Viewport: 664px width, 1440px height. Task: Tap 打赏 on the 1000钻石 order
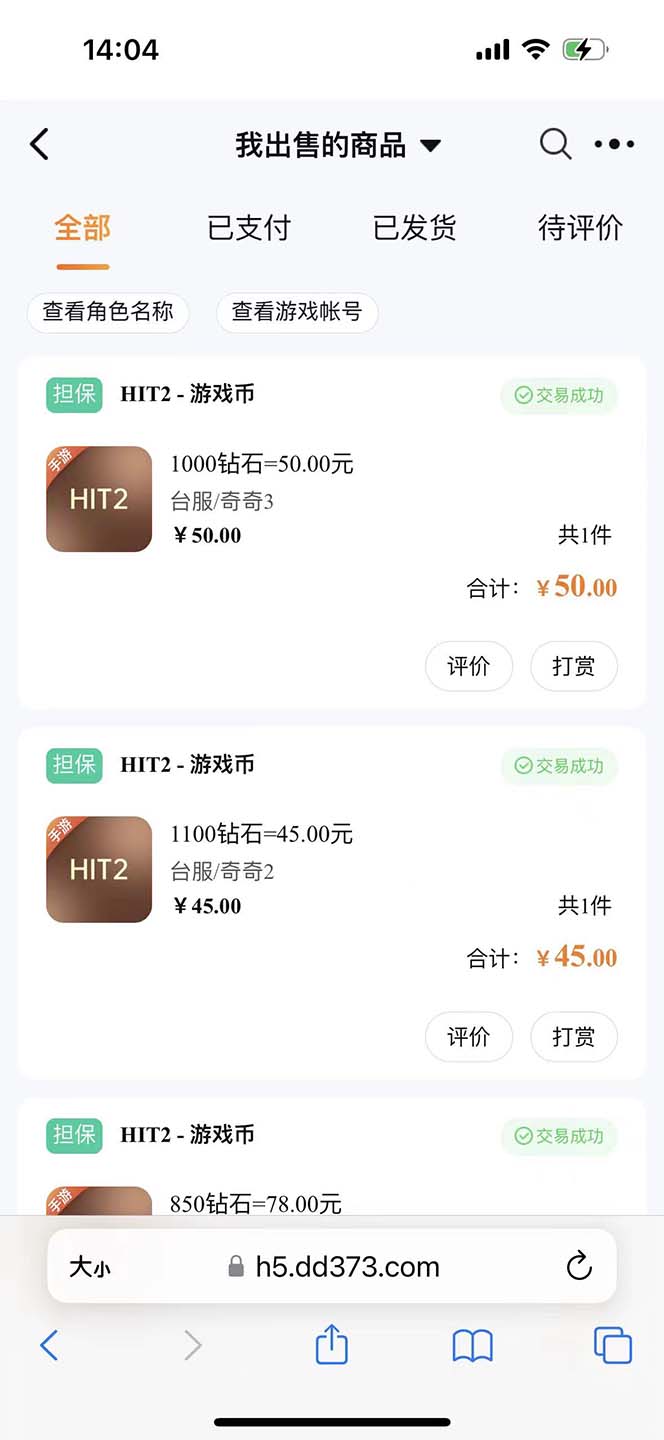[573, 666]
